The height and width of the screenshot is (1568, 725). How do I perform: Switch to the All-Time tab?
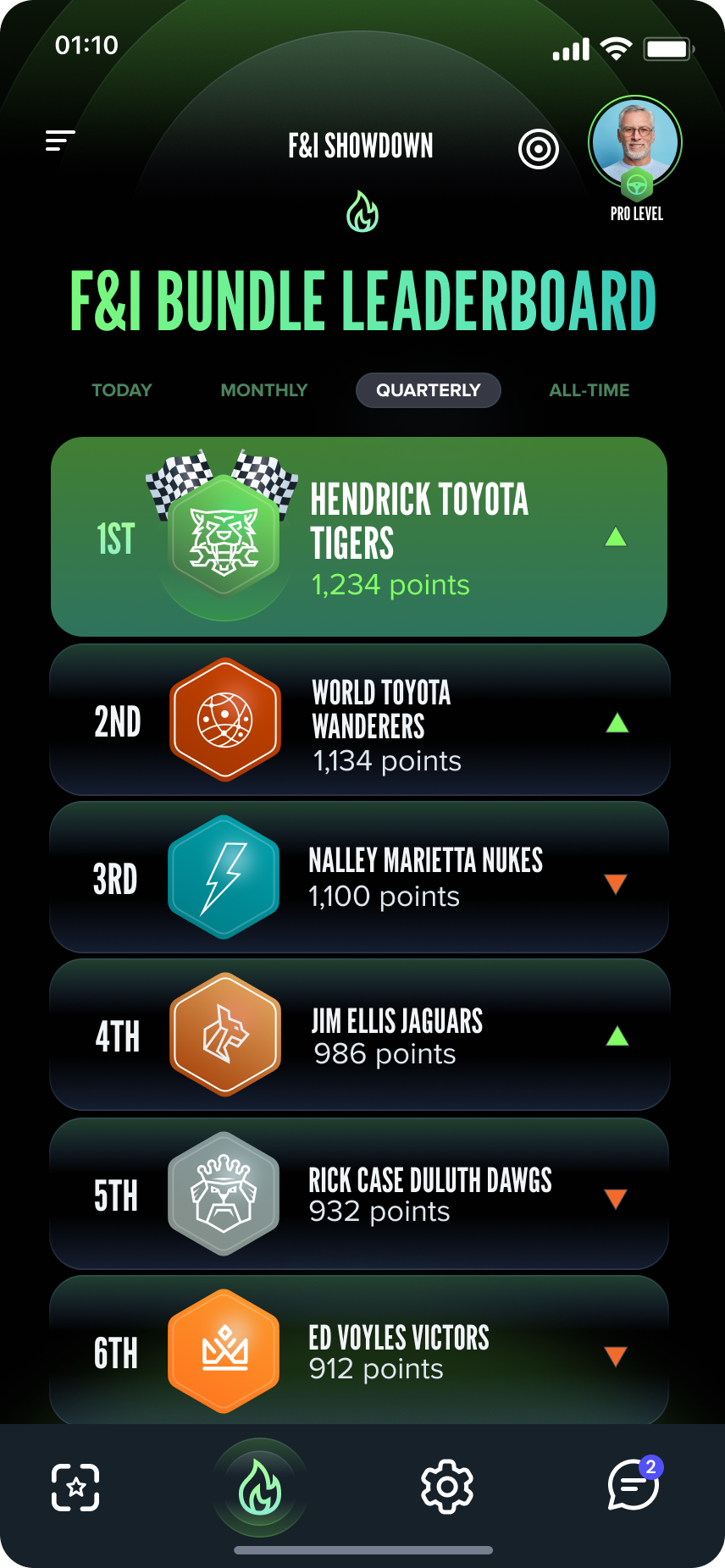[589, 390]
